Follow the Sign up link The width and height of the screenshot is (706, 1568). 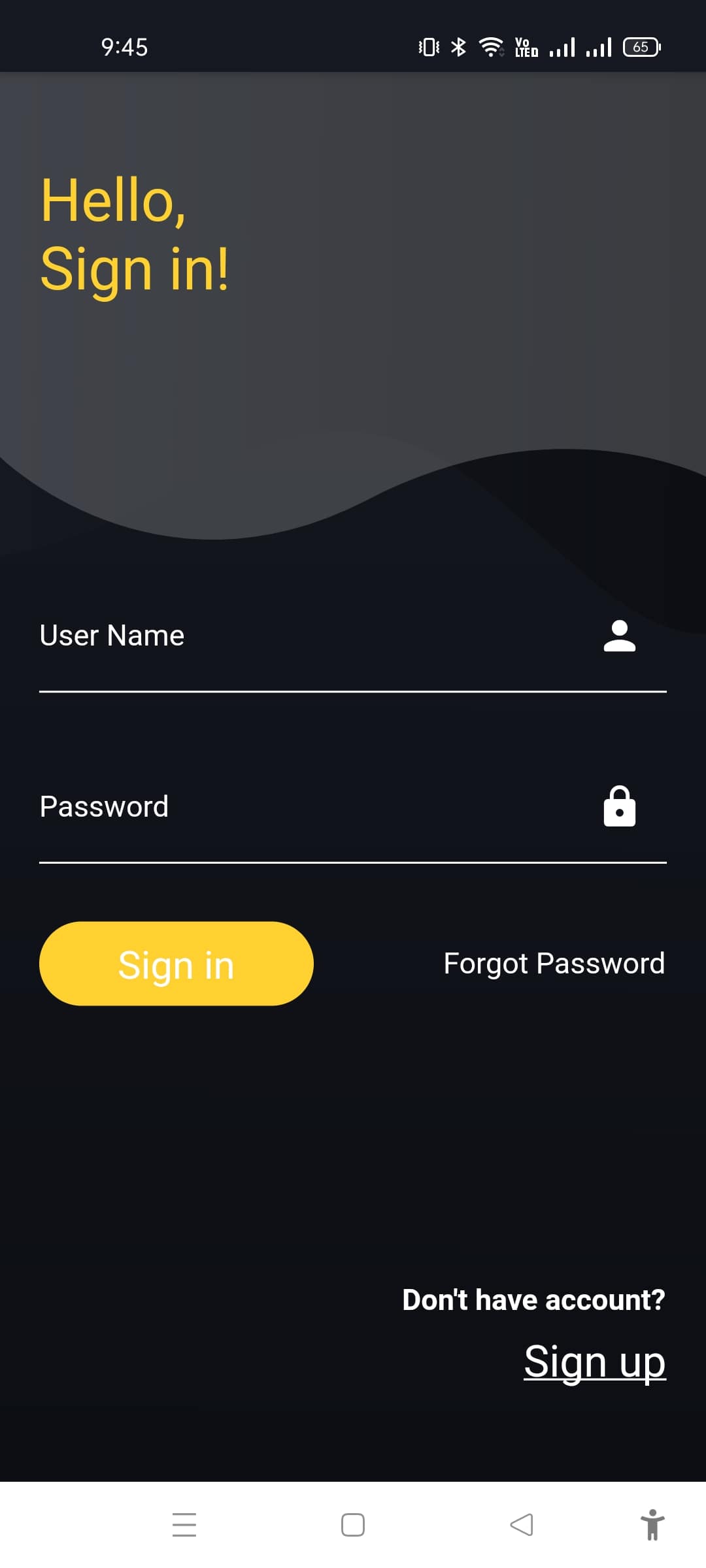tap(594, 1362)
